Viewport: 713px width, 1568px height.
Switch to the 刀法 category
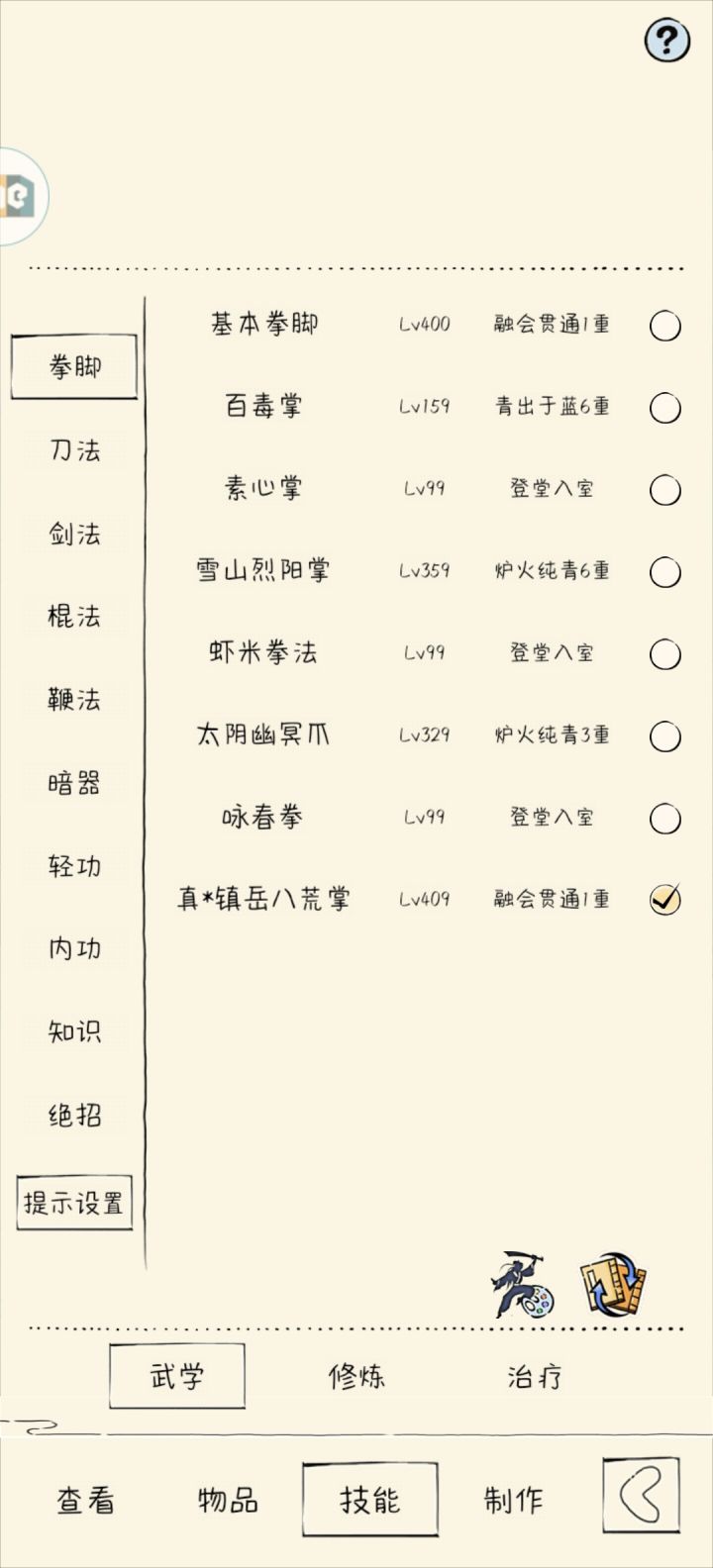tap(72, 450)
